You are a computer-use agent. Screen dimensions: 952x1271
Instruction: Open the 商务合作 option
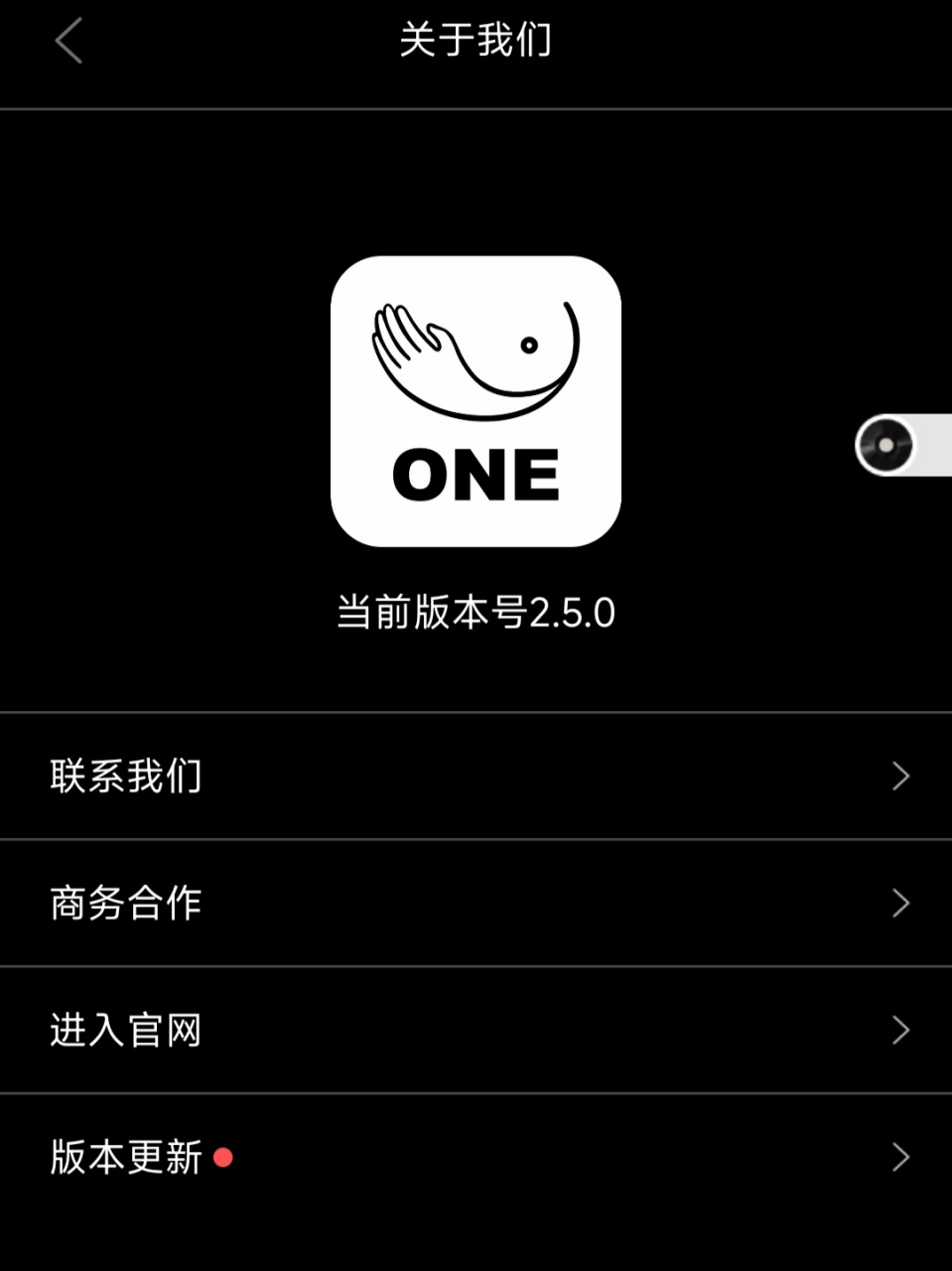tap(126, 904)
